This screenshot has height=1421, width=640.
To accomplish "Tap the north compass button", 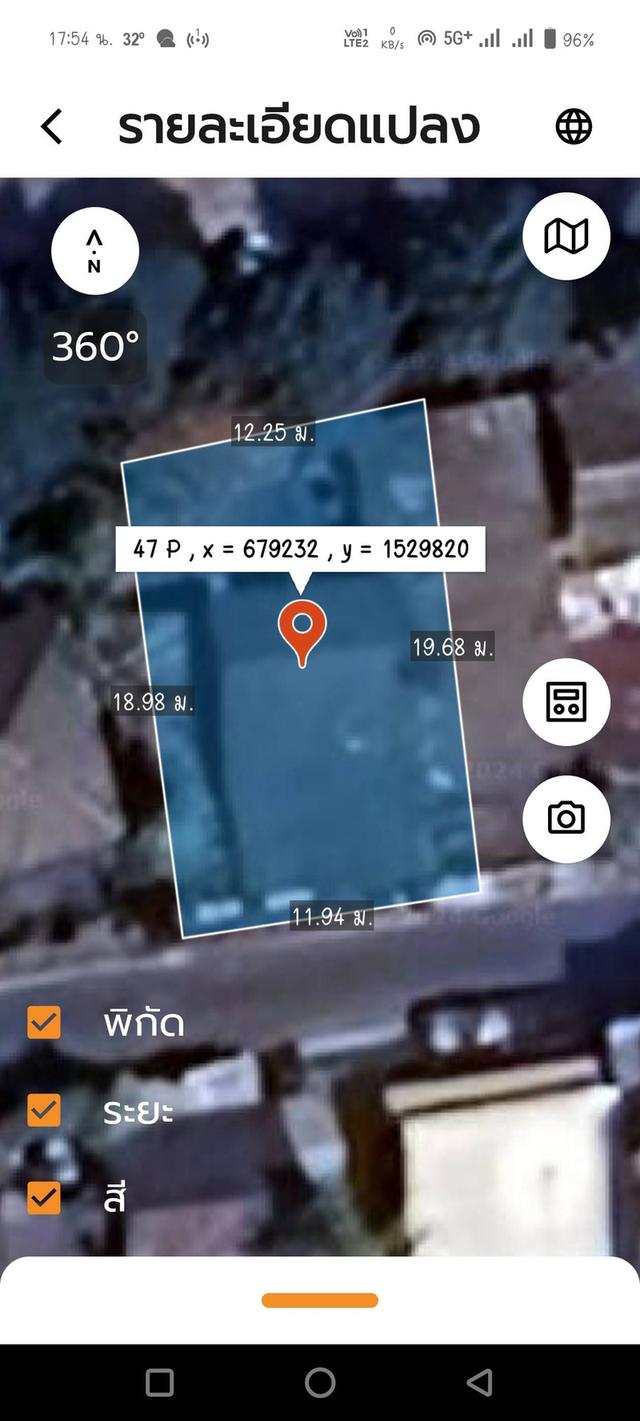I will [x=95, y=251].
